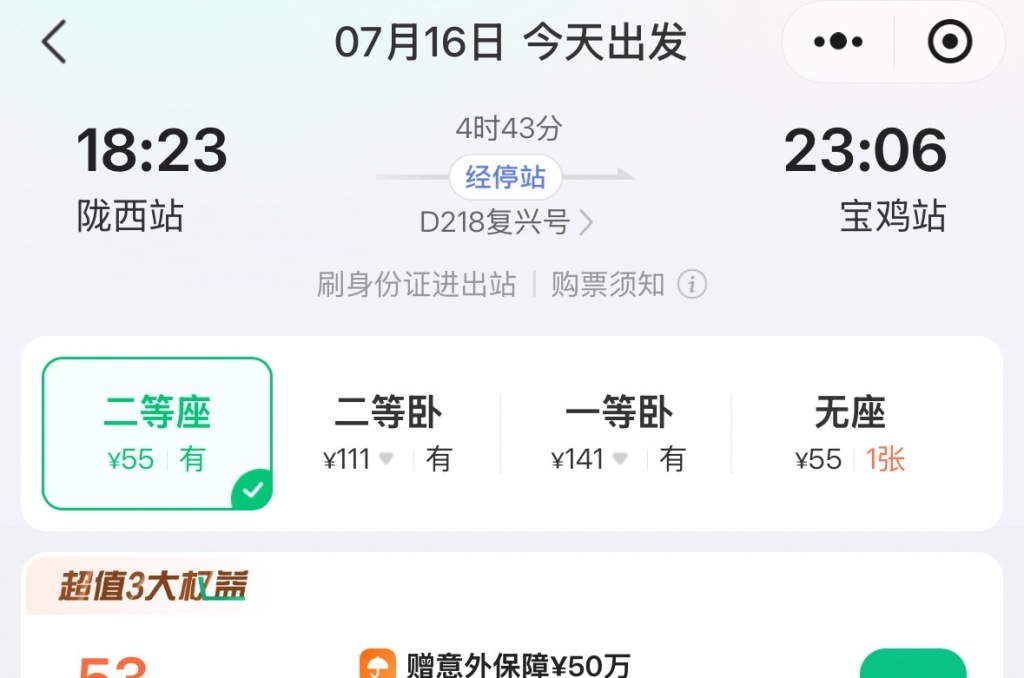Select the 二等座 seat option
1024x678 pixels.
(x=157, y=434)
